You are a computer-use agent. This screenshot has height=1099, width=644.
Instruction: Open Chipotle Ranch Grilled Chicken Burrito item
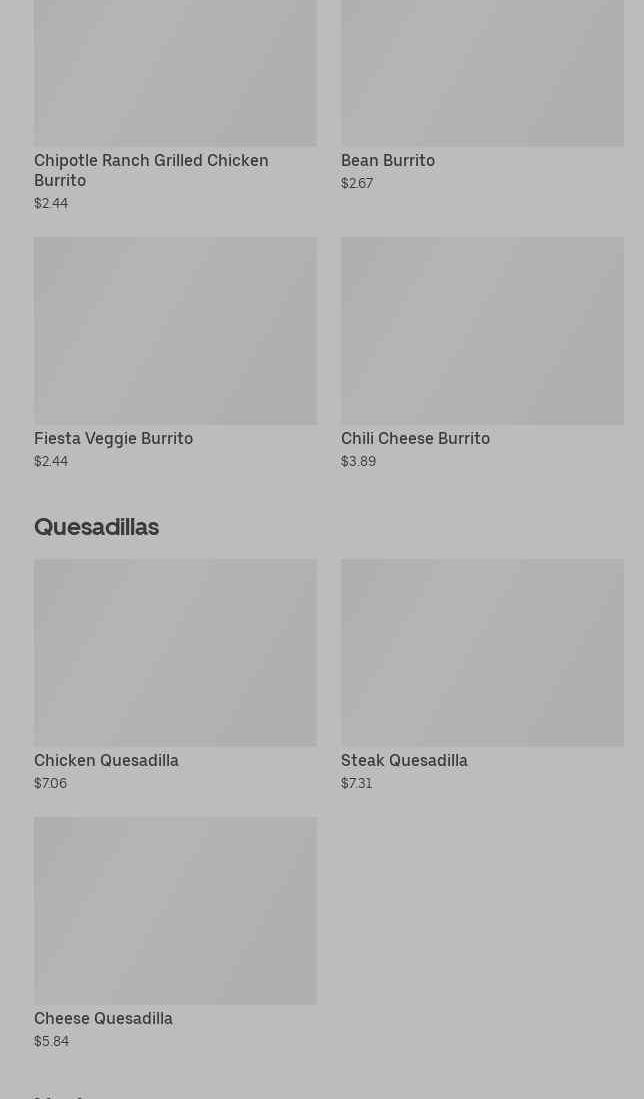[175, 80]
